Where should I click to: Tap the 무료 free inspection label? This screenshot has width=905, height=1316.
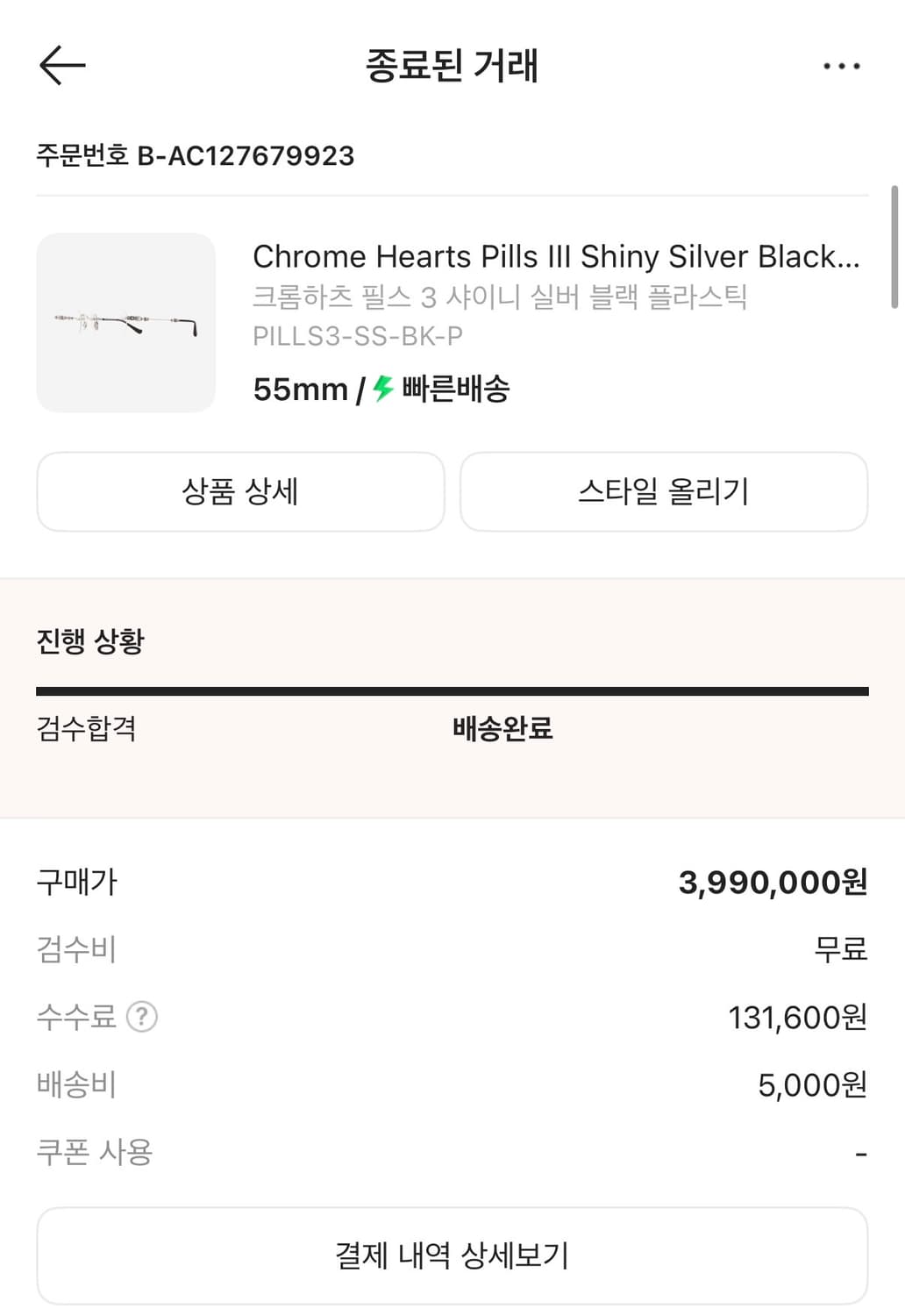pyautogui.click(x=839, y=949)
